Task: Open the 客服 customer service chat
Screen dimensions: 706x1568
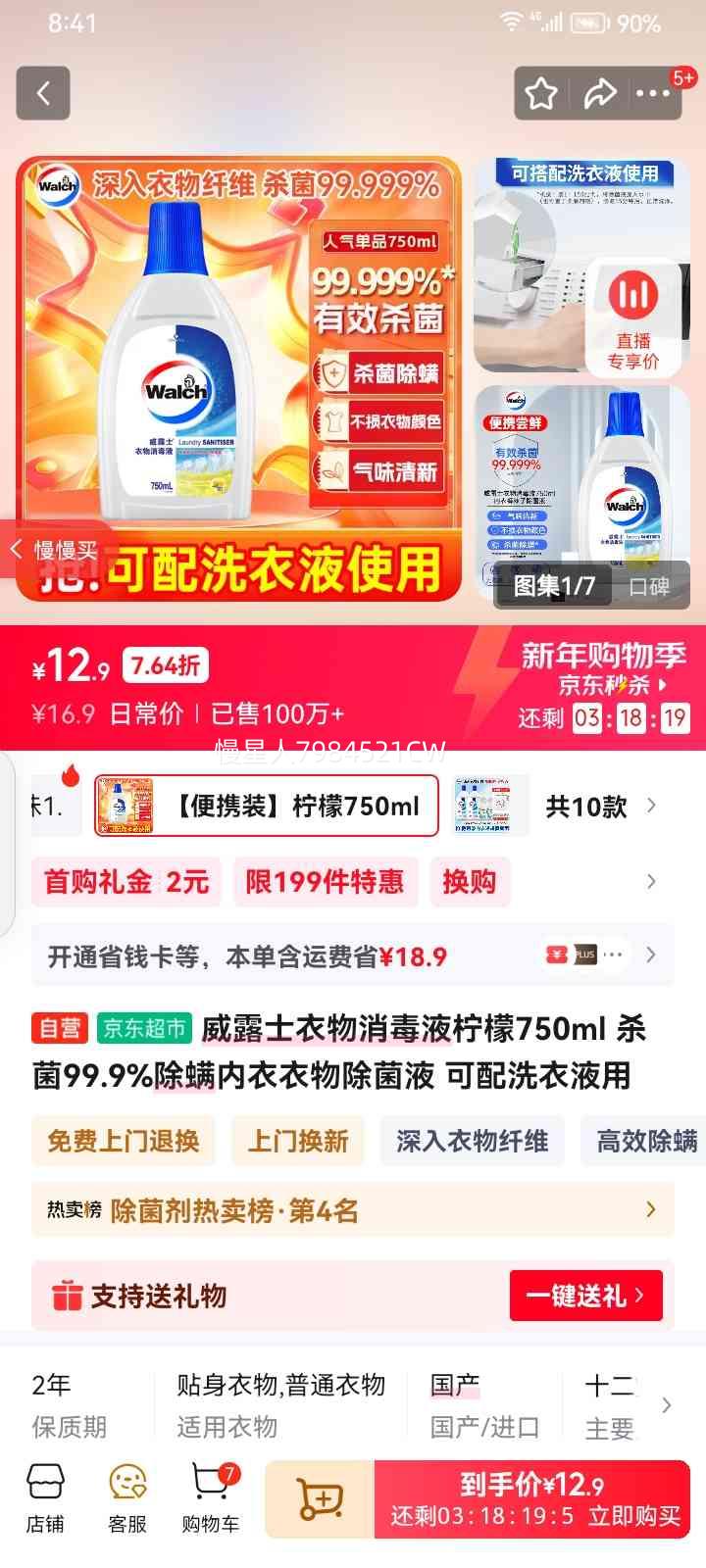Action: click(126, 1496)
